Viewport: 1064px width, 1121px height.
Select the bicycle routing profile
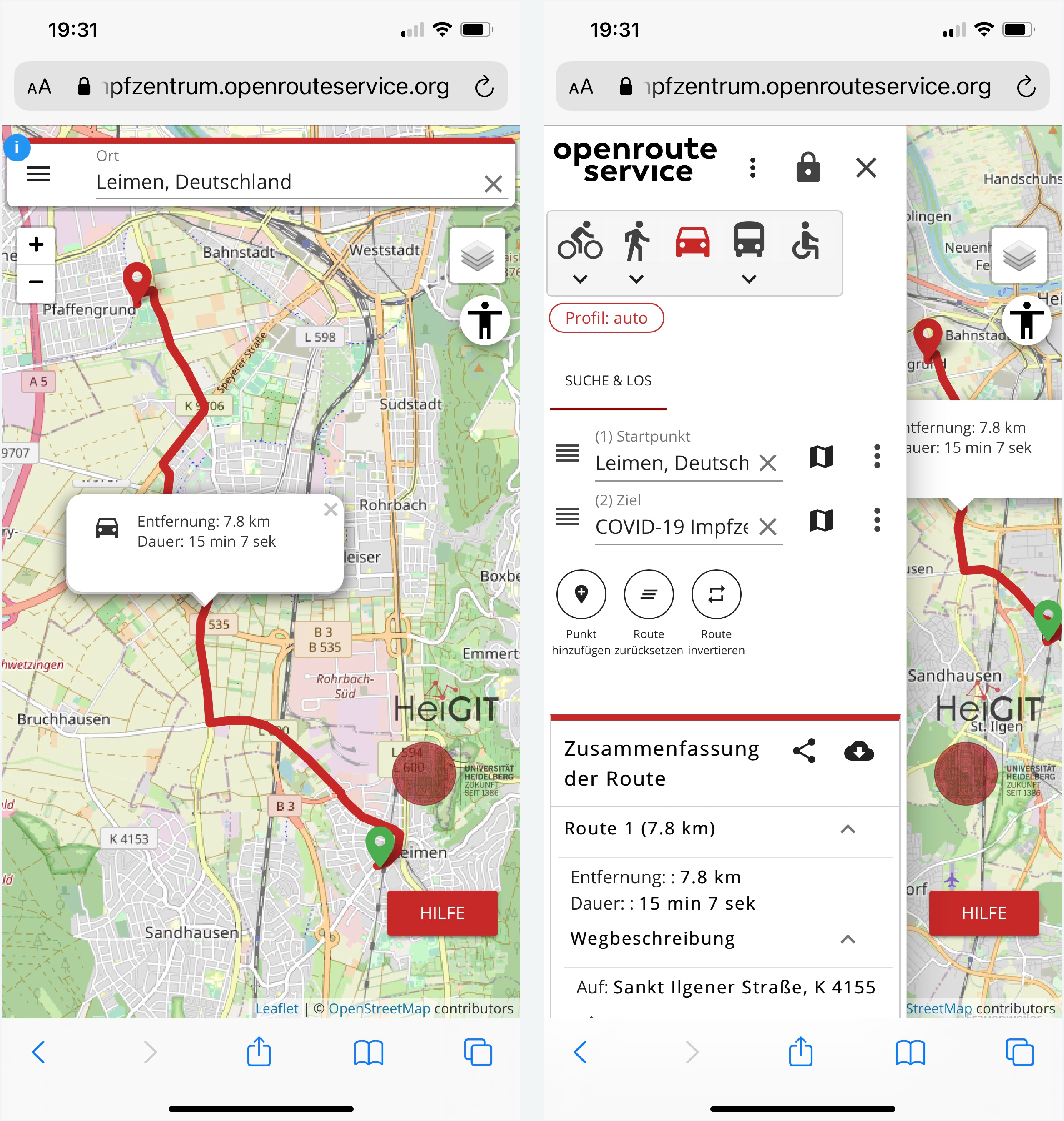click(x=580, y=241)
